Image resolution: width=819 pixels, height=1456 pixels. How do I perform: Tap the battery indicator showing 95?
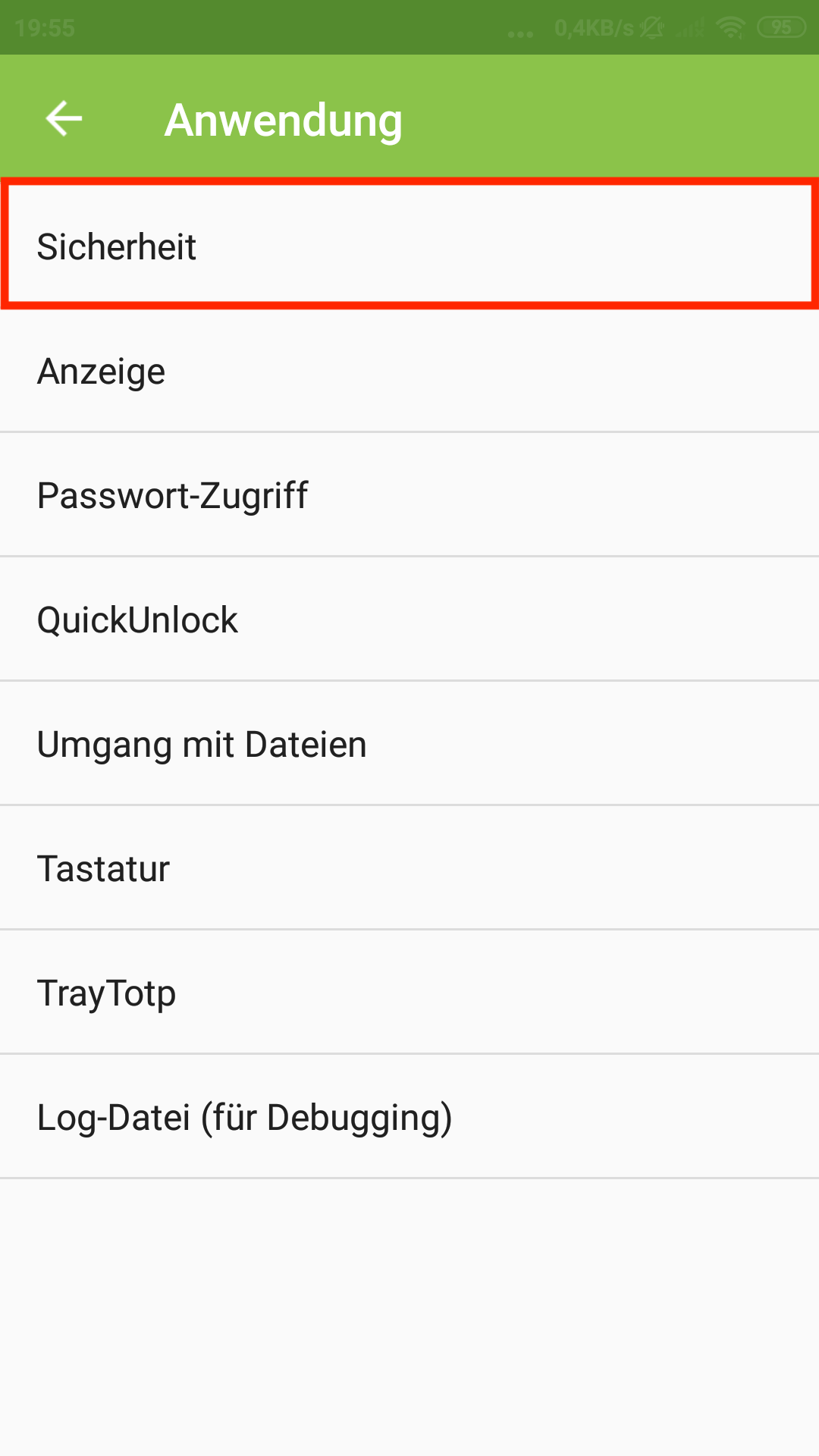[780, 27]
